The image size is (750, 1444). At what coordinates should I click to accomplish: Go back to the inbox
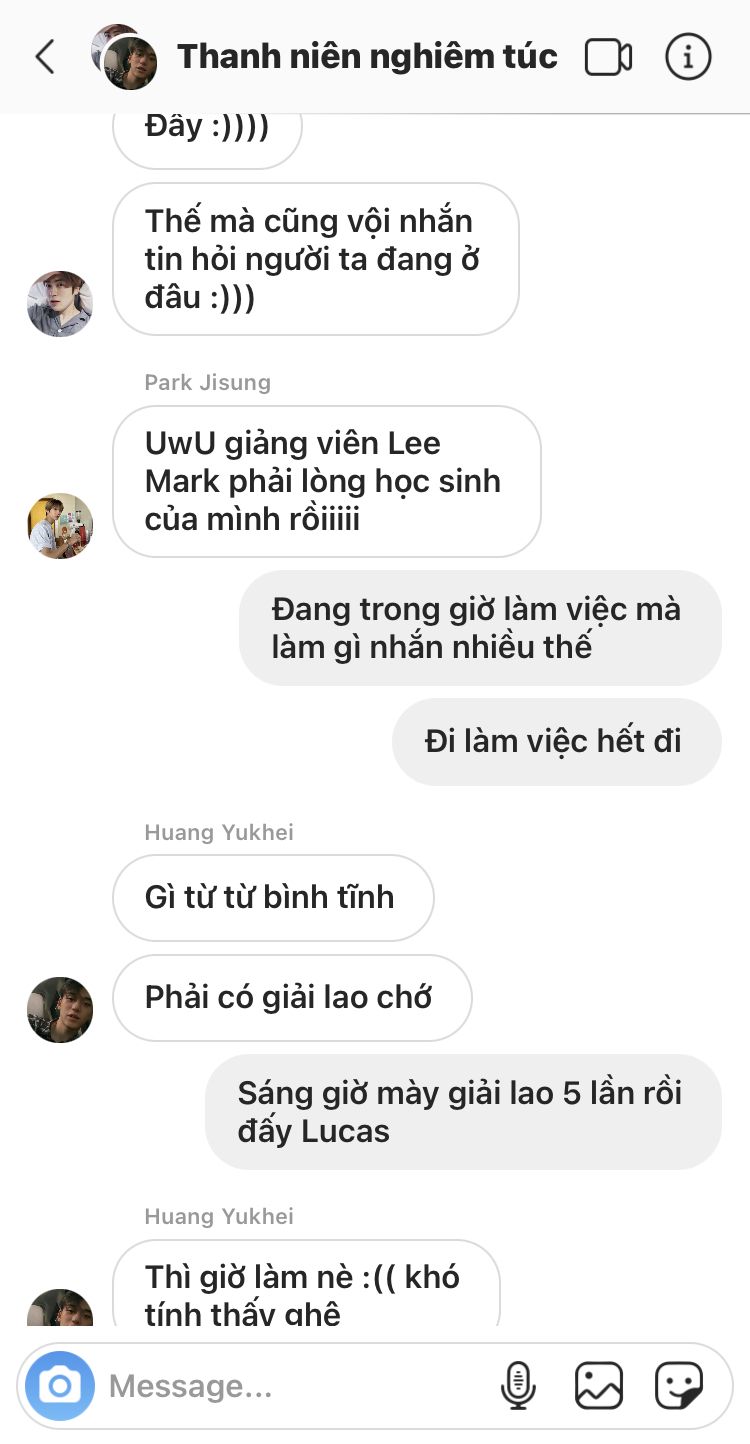point(44,57)
